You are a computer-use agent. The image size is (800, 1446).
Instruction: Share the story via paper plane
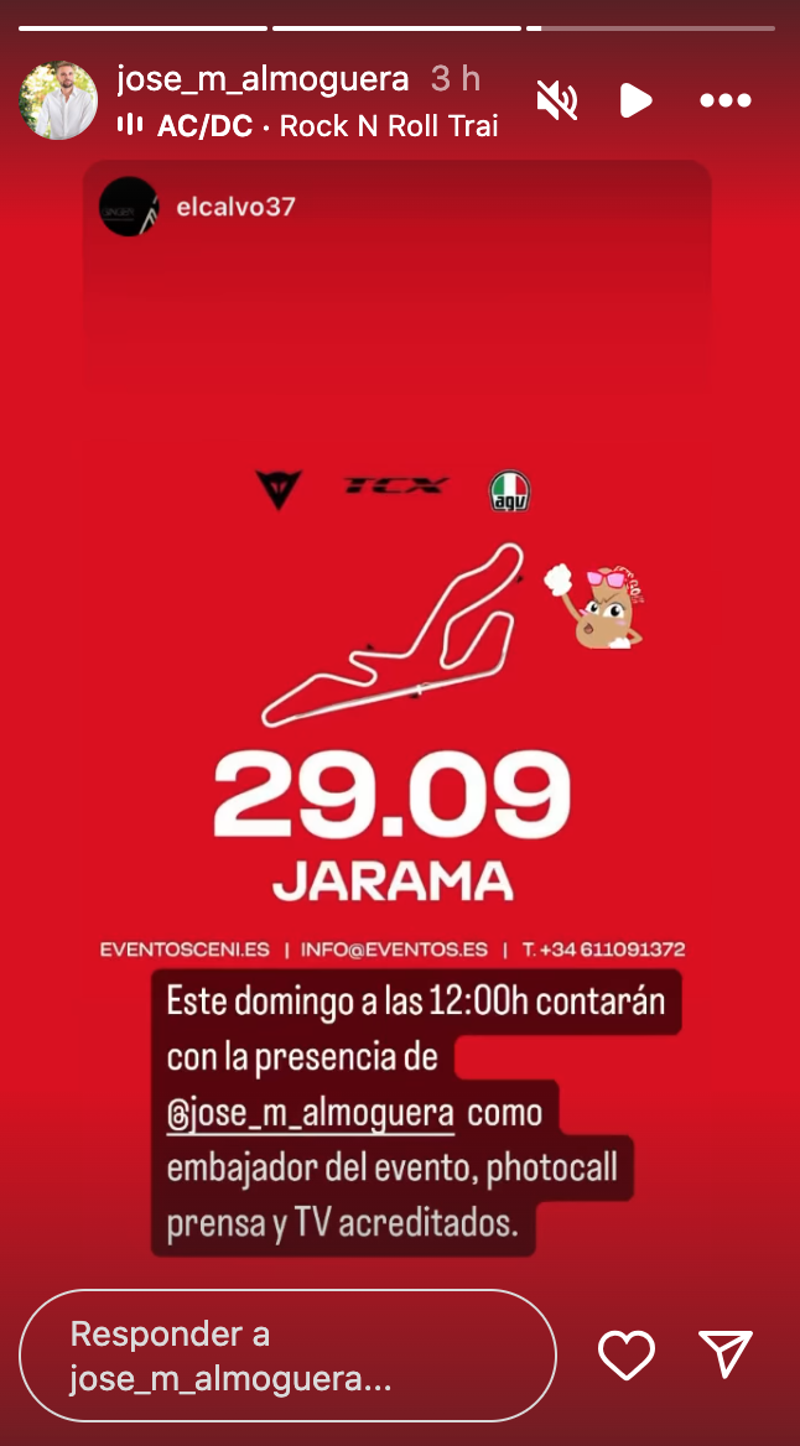[725, 1355]
